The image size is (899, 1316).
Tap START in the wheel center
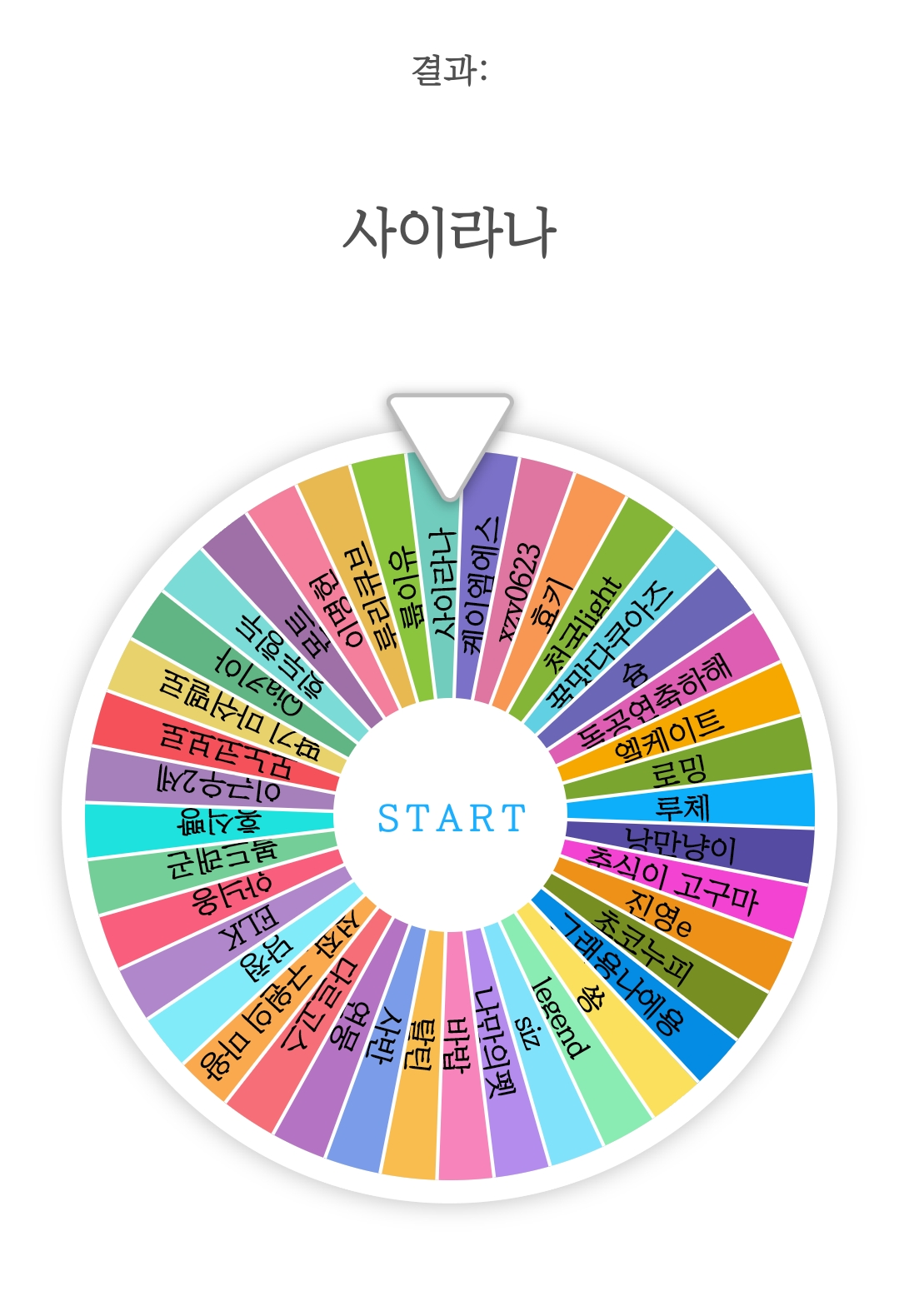coord(451,818)
